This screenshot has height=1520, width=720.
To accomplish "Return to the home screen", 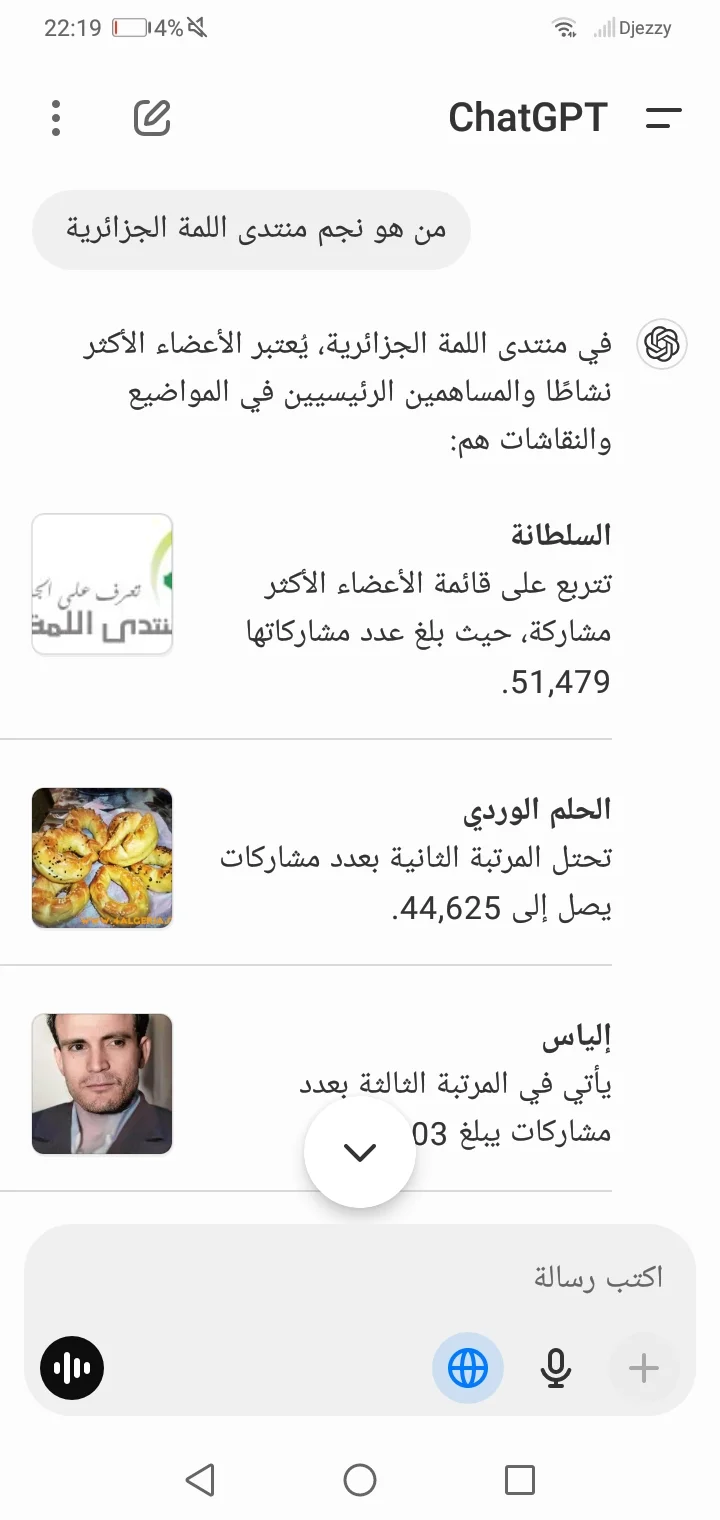I will pyautogui.click(x=360, y=1480).
